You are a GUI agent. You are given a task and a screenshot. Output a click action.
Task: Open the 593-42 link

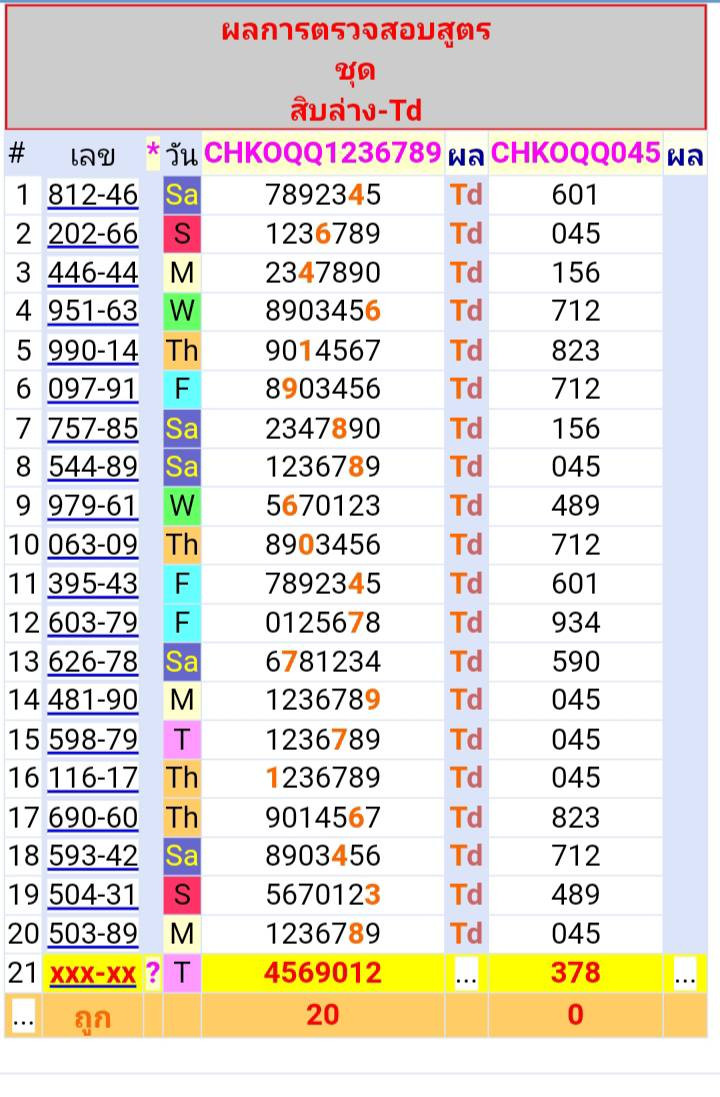[93, 856]
